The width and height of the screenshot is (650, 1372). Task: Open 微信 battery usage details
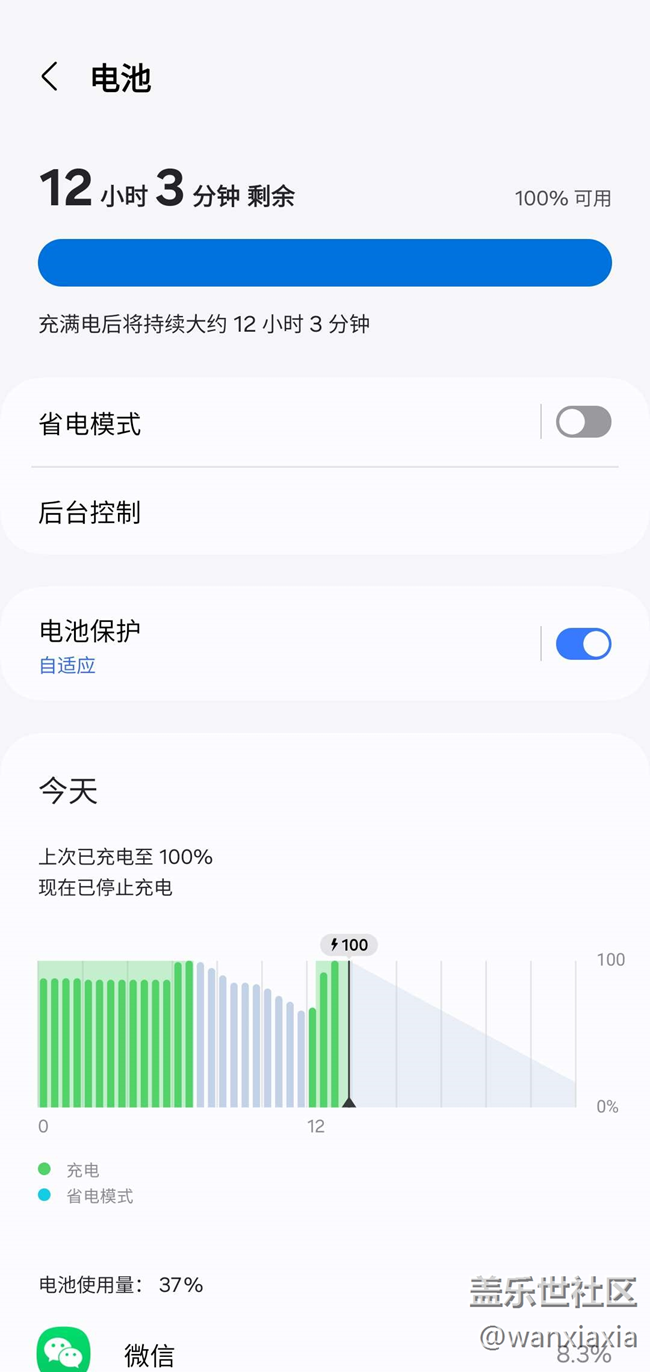tap(325, 1348)
